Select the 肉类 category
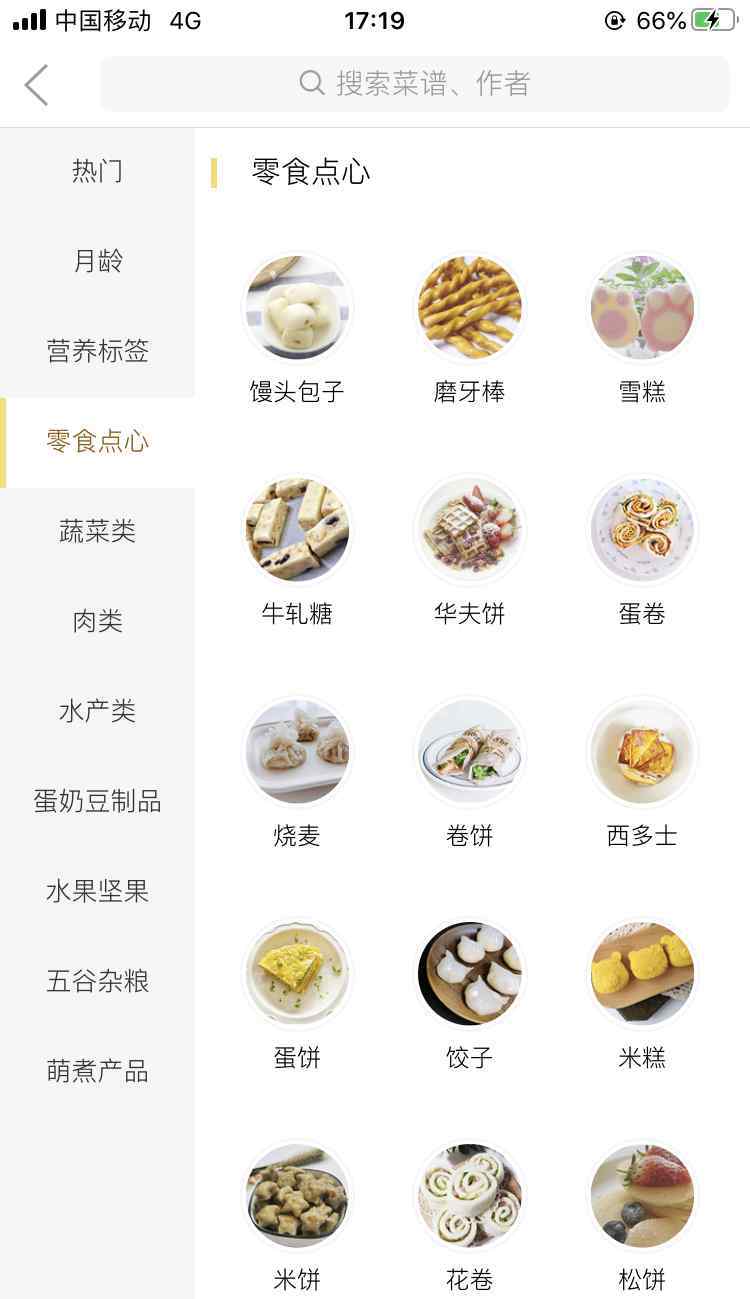 point(97,621)
